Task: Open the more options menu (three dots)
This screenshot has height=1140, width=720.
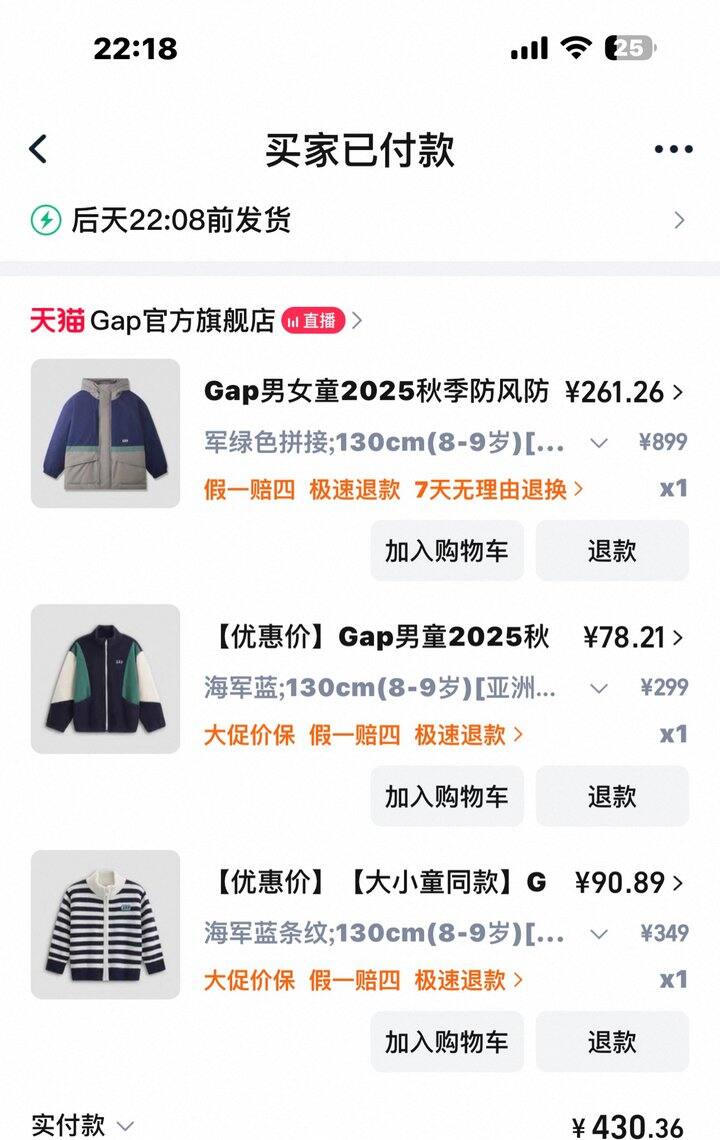Action: click(675, 147)
